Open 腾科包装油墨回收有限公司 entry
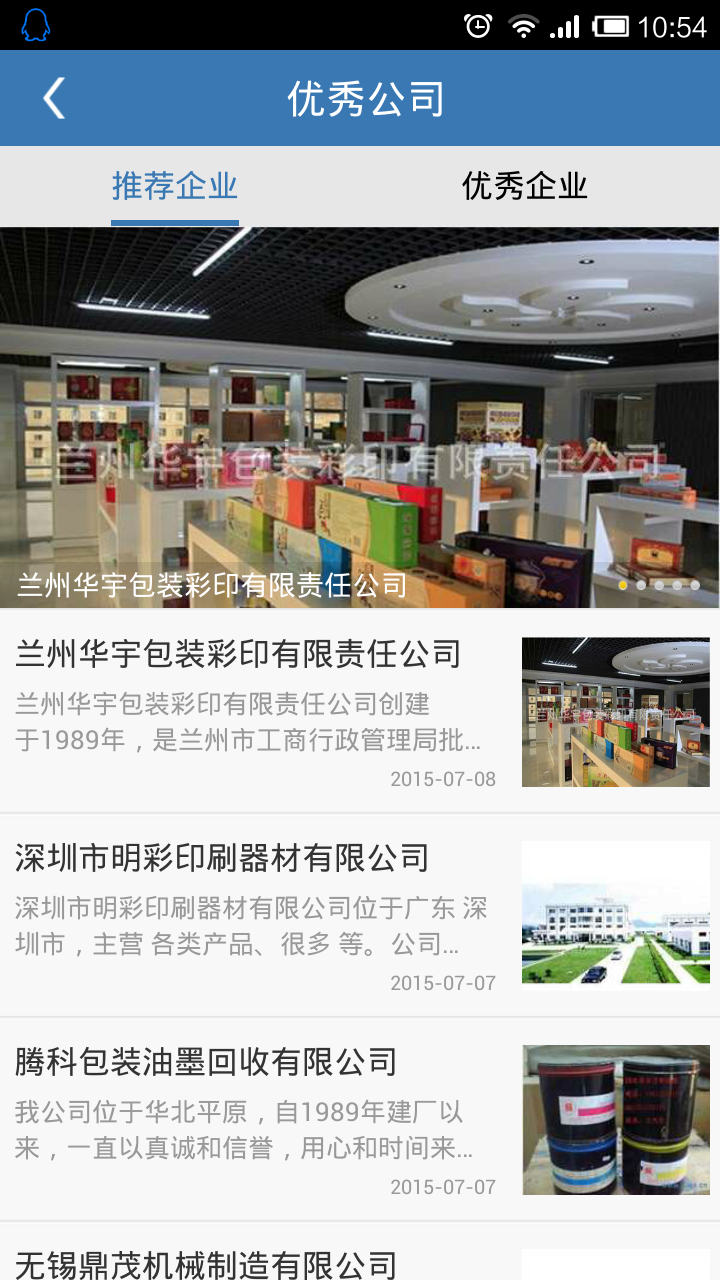The height and width of the screenshot is (1280, 720). (360, 1119)
